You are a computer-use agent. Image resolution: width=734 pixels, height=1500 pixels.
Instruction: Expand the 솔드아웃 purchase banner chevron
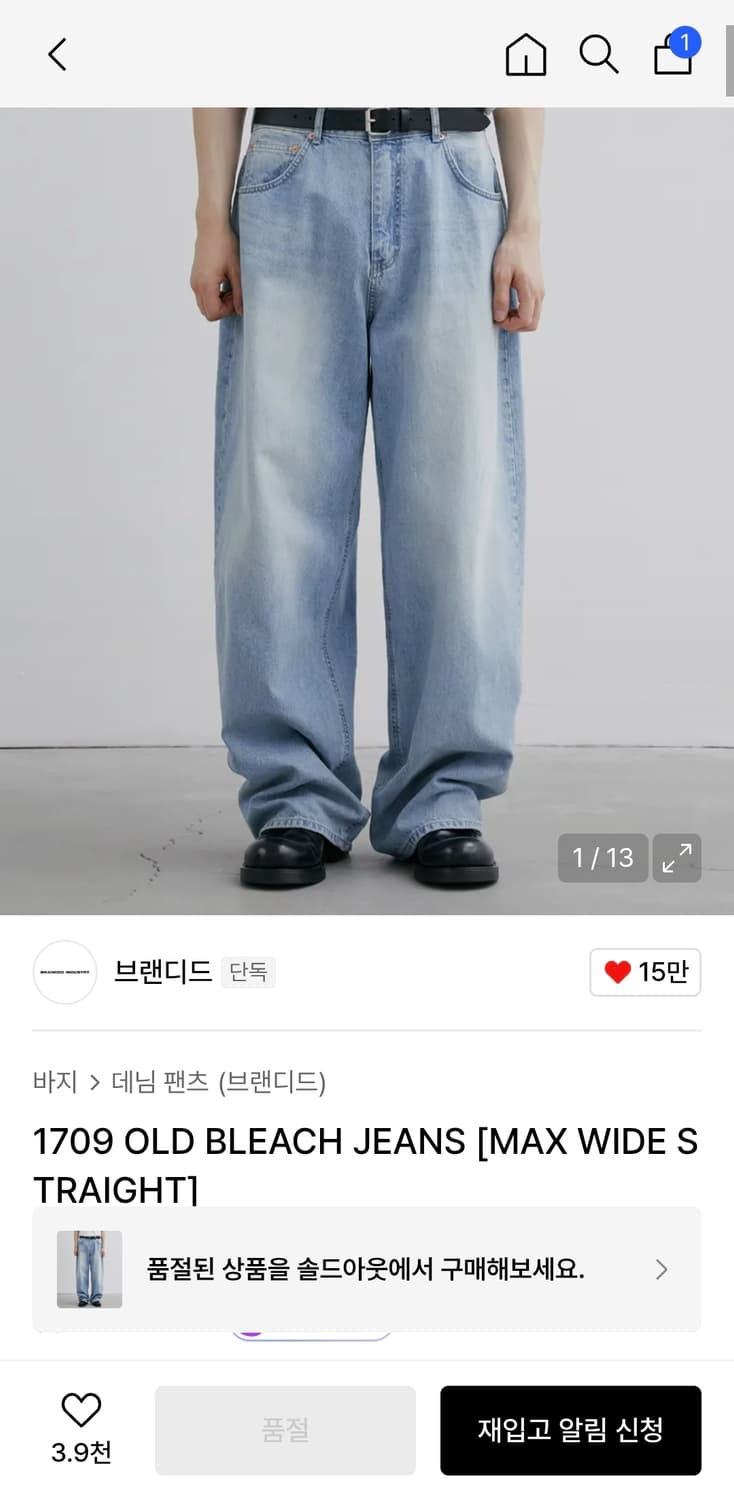pyautogui.click(x=661, y=1269)
